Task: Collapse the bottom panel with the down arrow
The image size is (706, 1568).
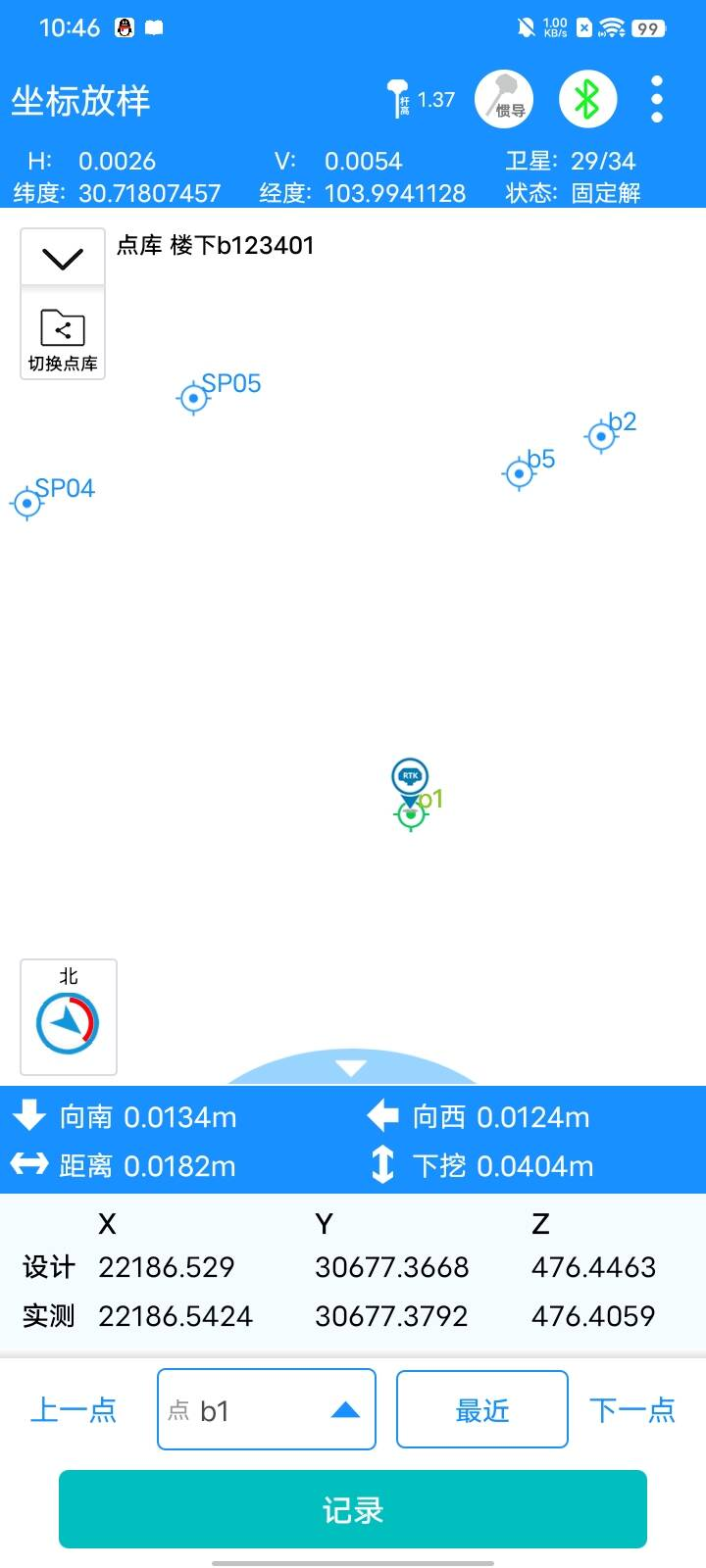Action: 351,1067
